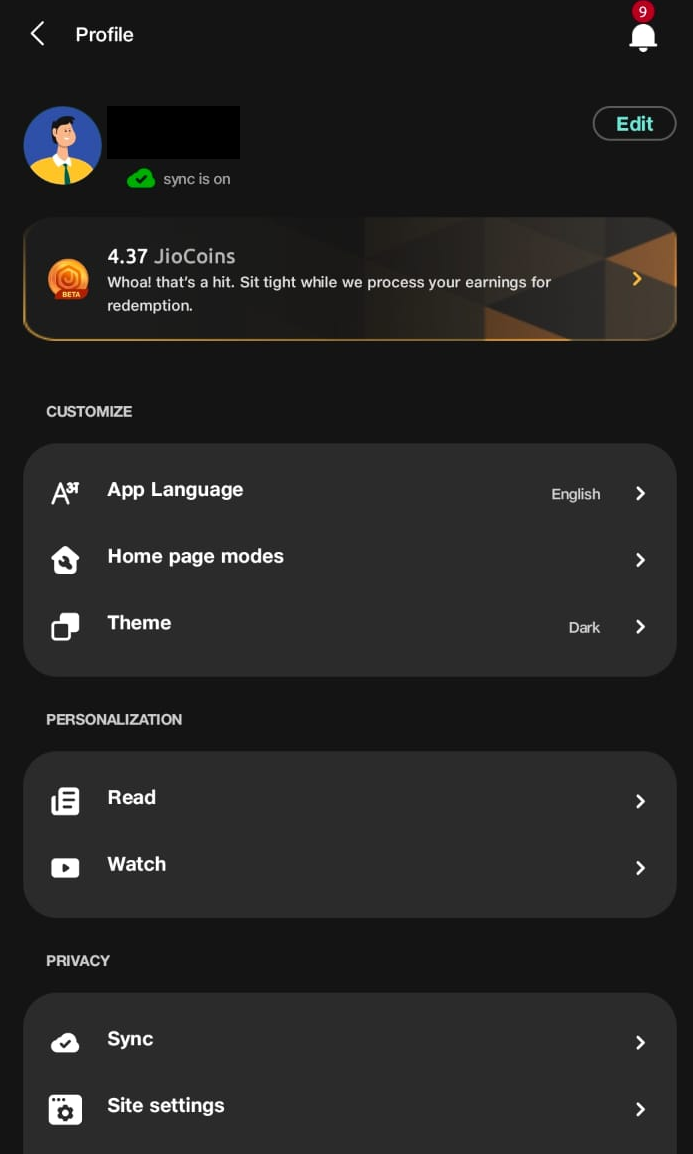This screenshot has width=693, height=1154.
Task: Open Read personalization
Action: tap(349, 800)
